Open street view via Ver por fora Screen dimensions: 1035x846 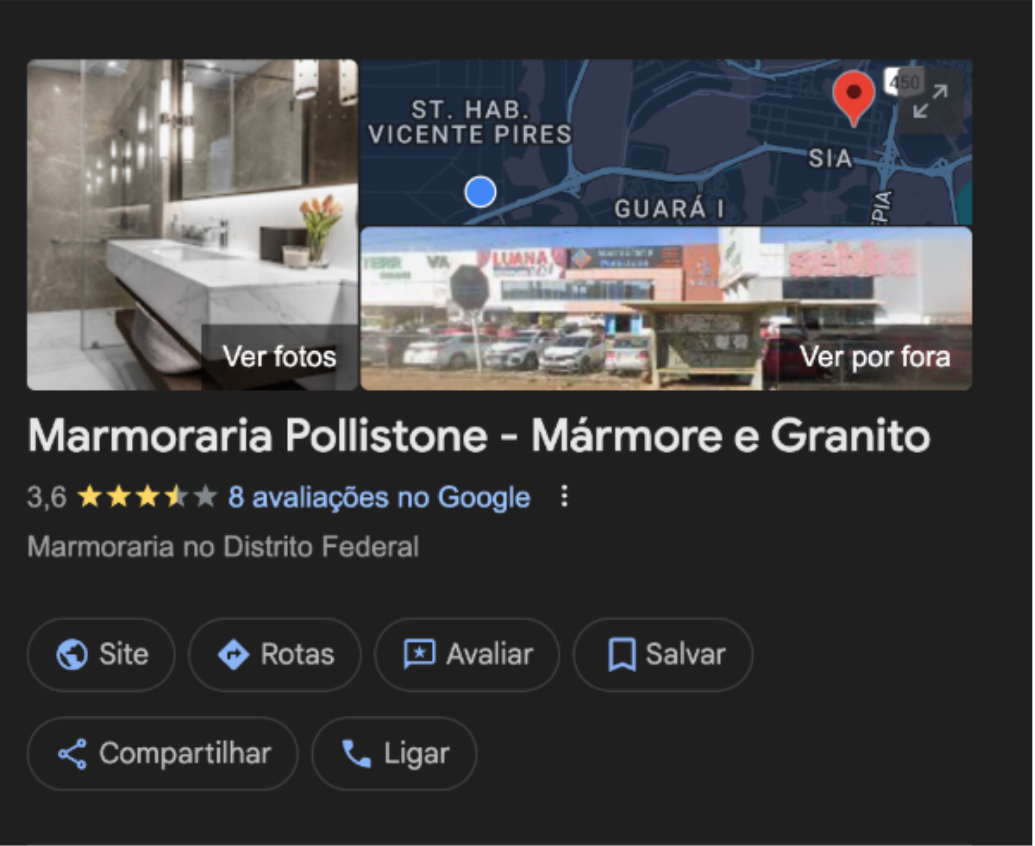tap(874, 357)
